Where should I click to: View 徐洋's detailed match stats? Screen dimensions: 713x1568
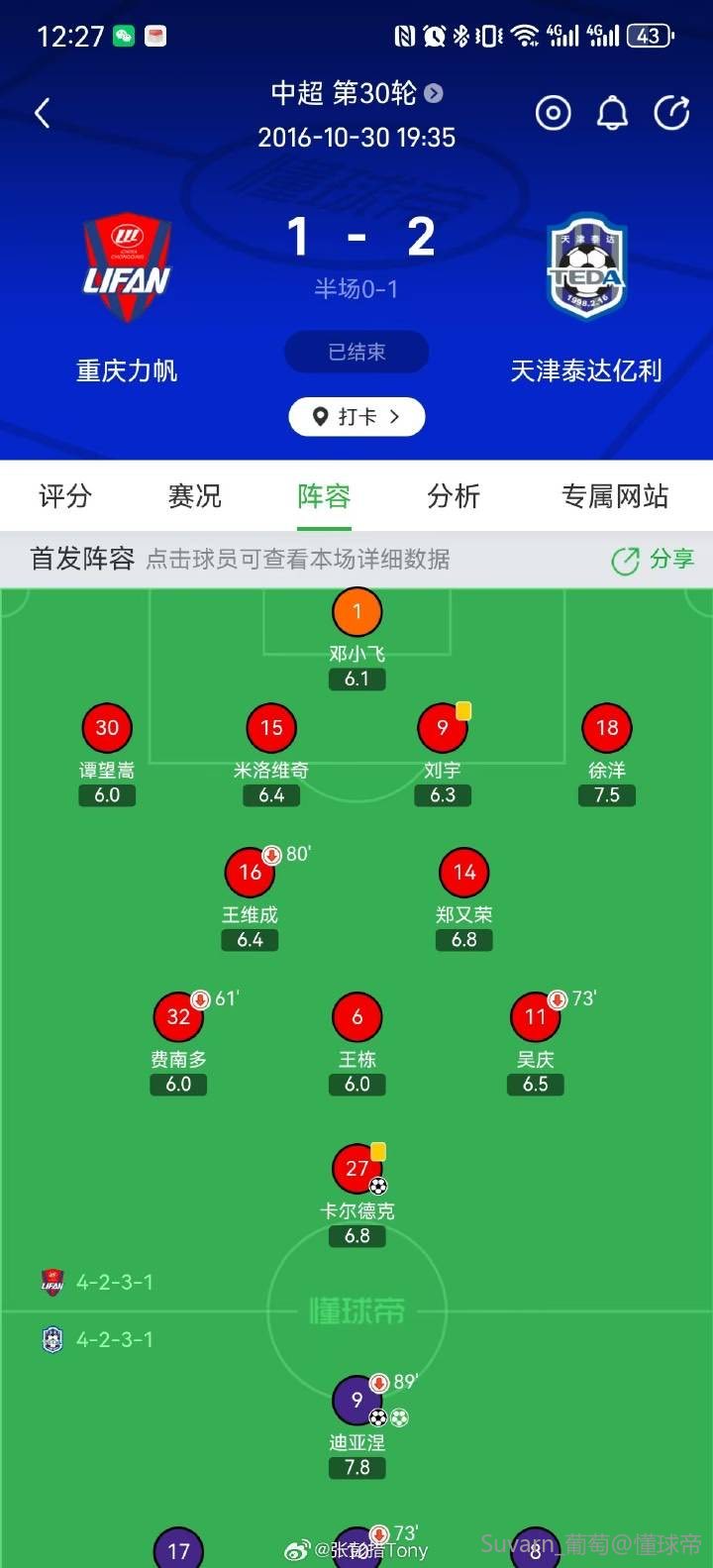(607, 729)
